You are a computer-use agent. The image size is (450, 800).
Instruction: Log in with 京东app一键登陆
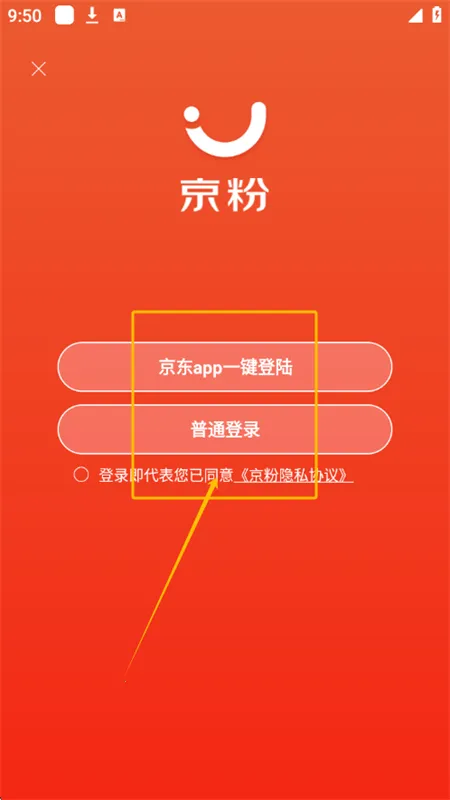pos(224,367)
